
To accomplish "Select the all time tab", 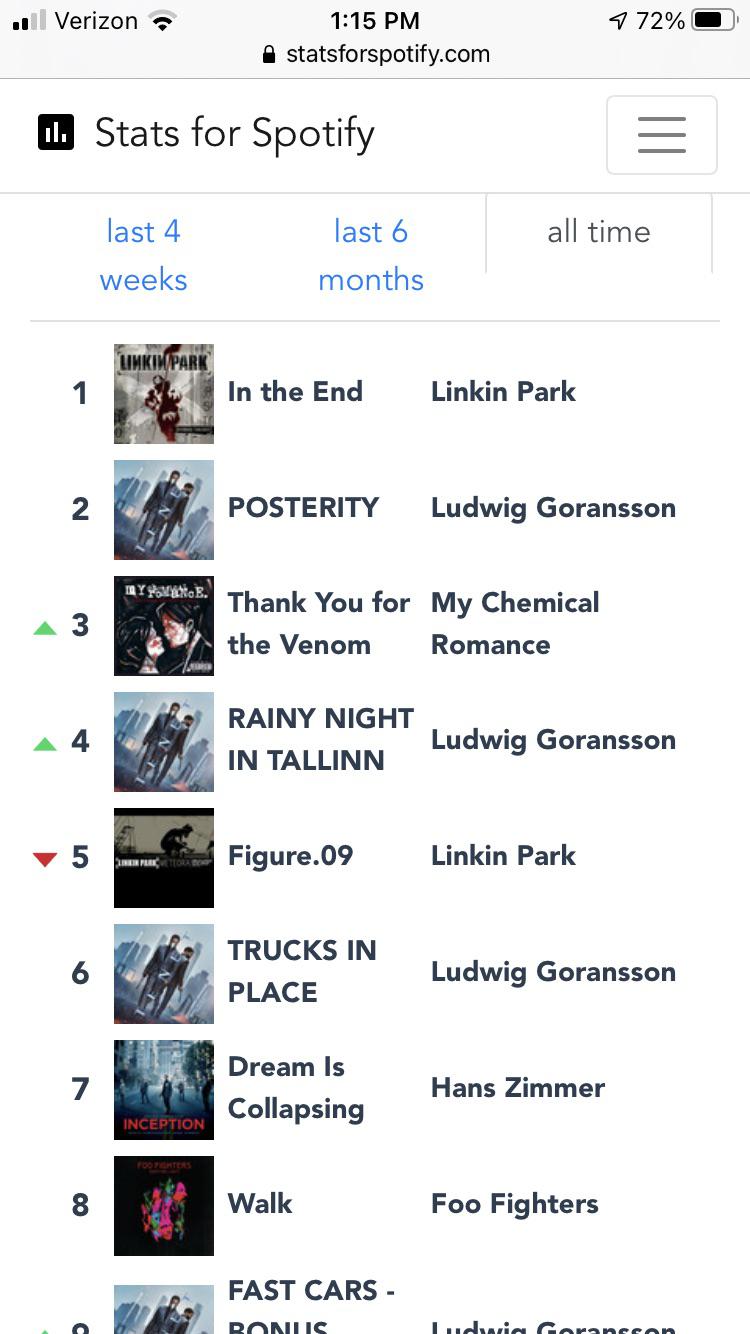I will pyautogui.click(x=598, y=232).
